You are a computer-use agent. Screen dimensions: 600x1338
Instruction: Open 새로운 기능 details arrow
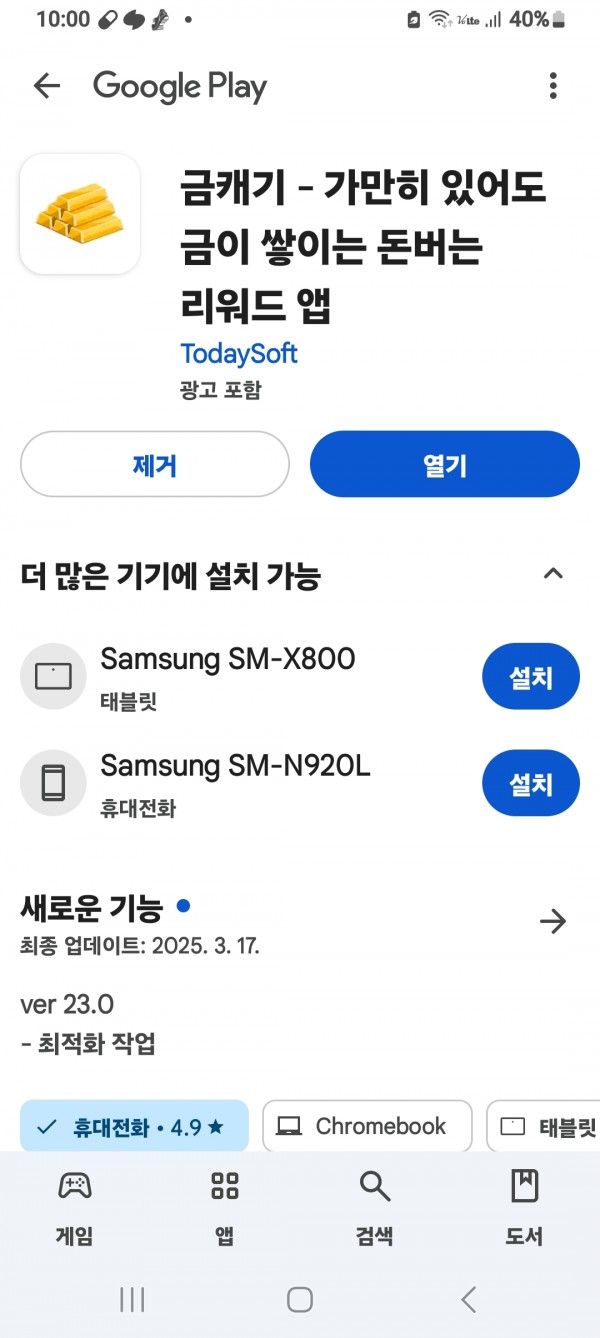tap(553, 921)
